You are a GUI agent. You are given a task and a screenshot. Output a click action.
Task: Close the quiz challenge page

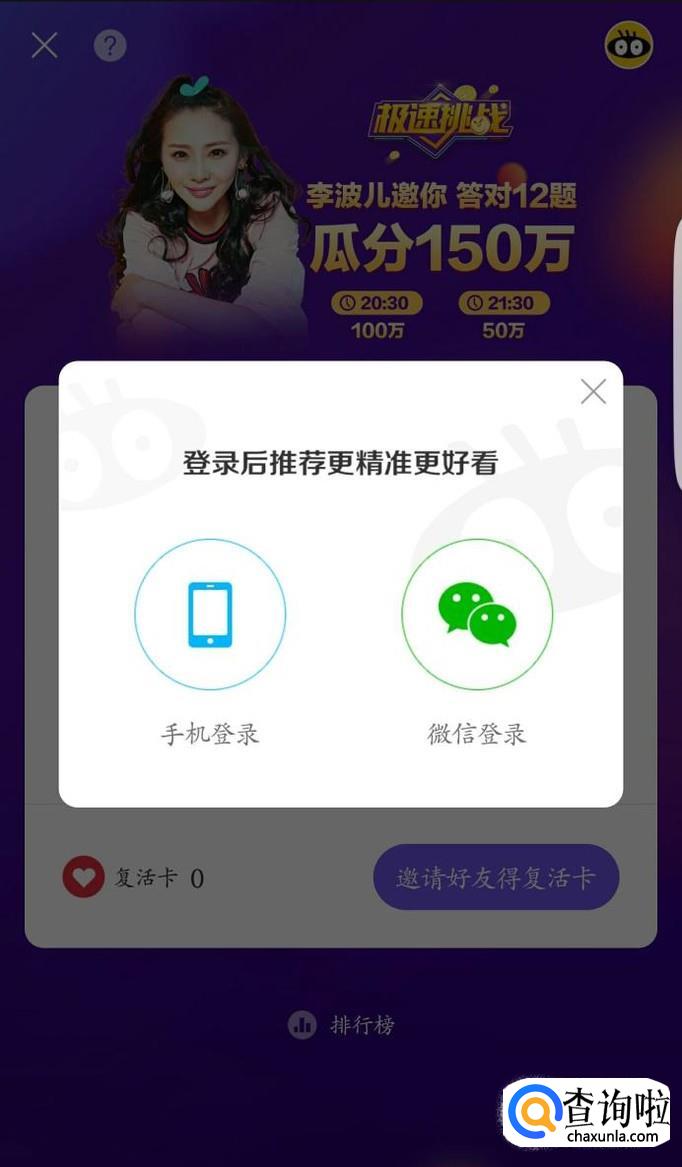click(x=44, y=45)
